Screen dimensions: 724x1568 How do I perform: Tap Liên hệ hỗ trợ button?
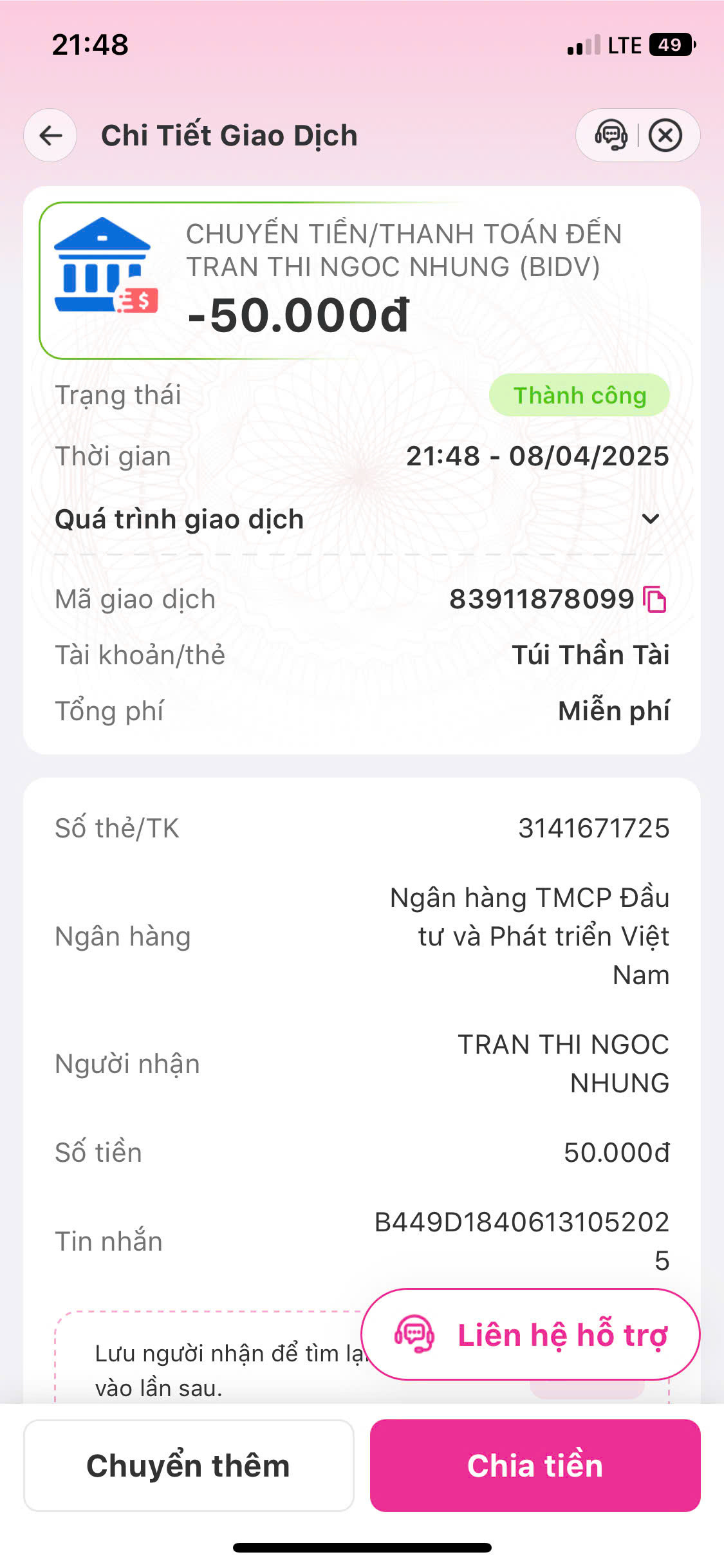530,1335
